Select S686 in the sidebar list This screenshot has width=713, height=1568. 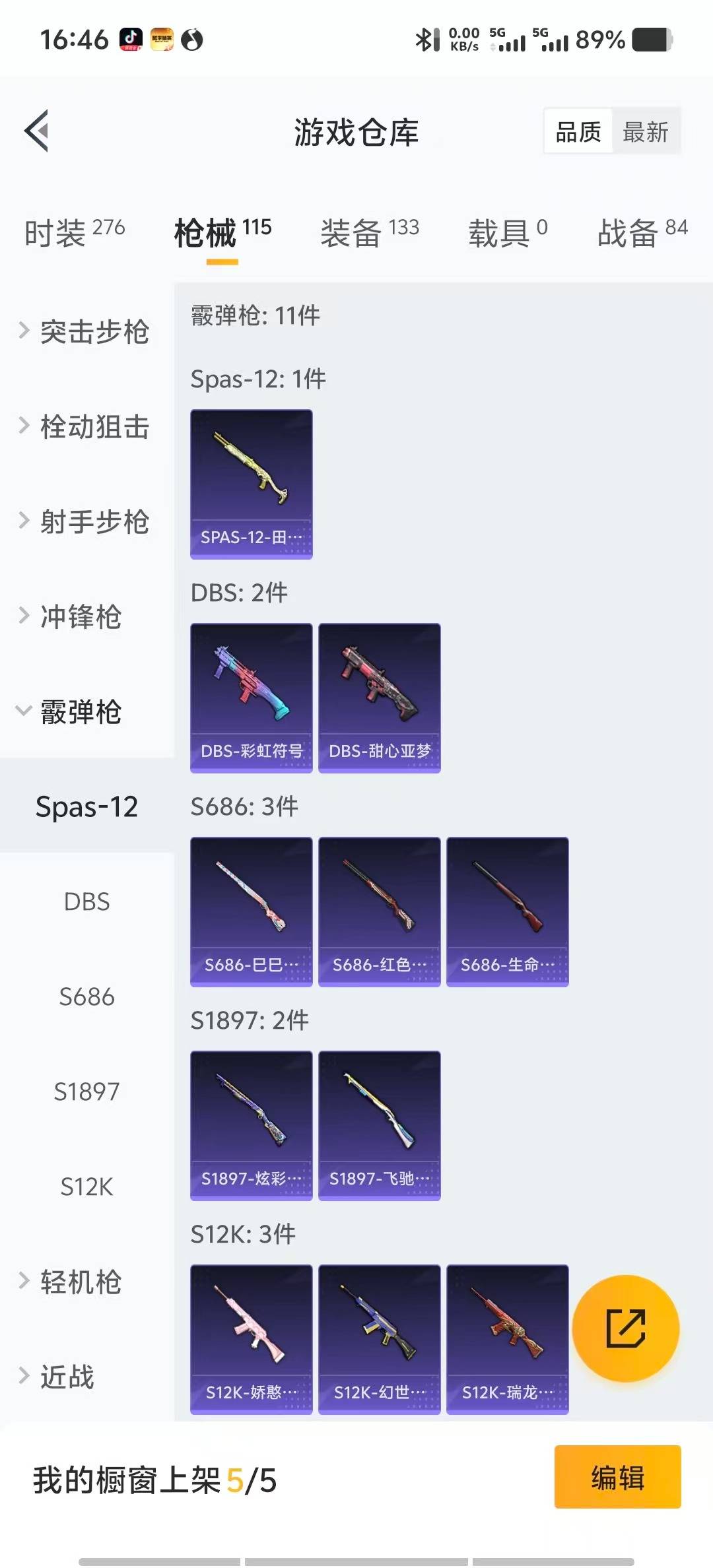coord(86,997)
